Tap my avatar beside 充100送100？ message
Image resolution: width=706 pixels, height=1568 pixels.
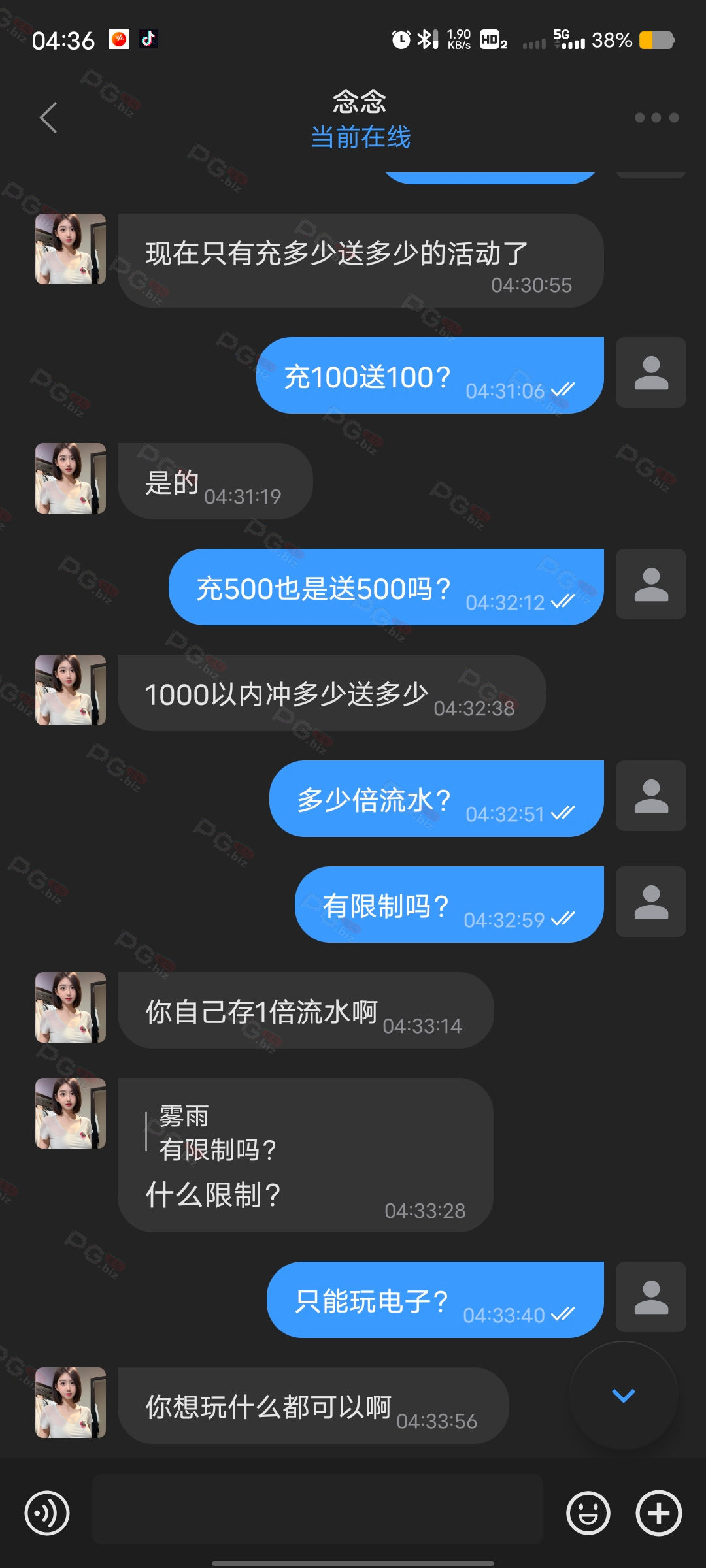(650, 372)
